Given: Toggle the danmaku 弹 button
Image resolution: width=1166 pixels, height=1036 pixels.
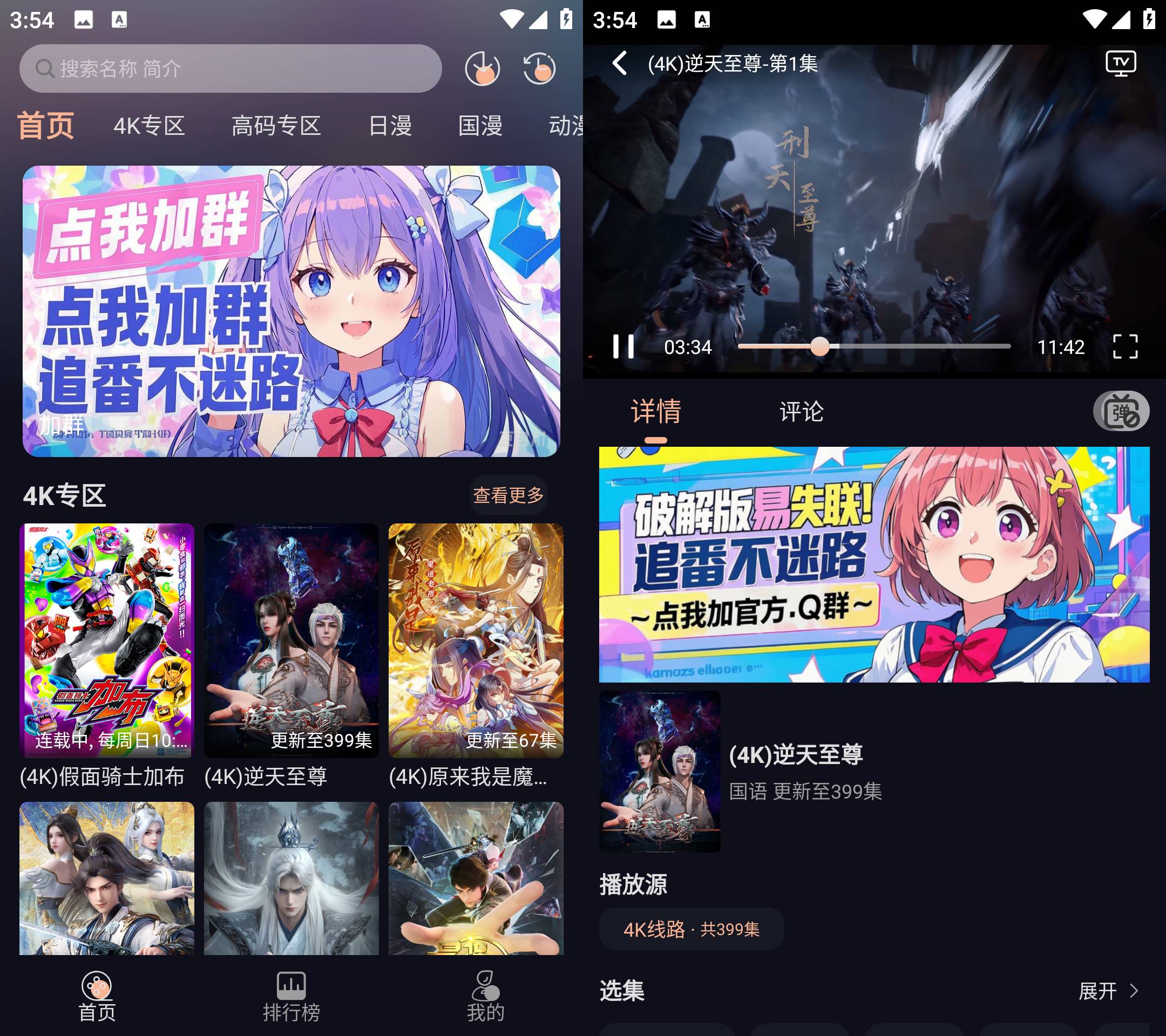Looking at the screenshot, I should pyautogui.click(x=1120, y=412).
